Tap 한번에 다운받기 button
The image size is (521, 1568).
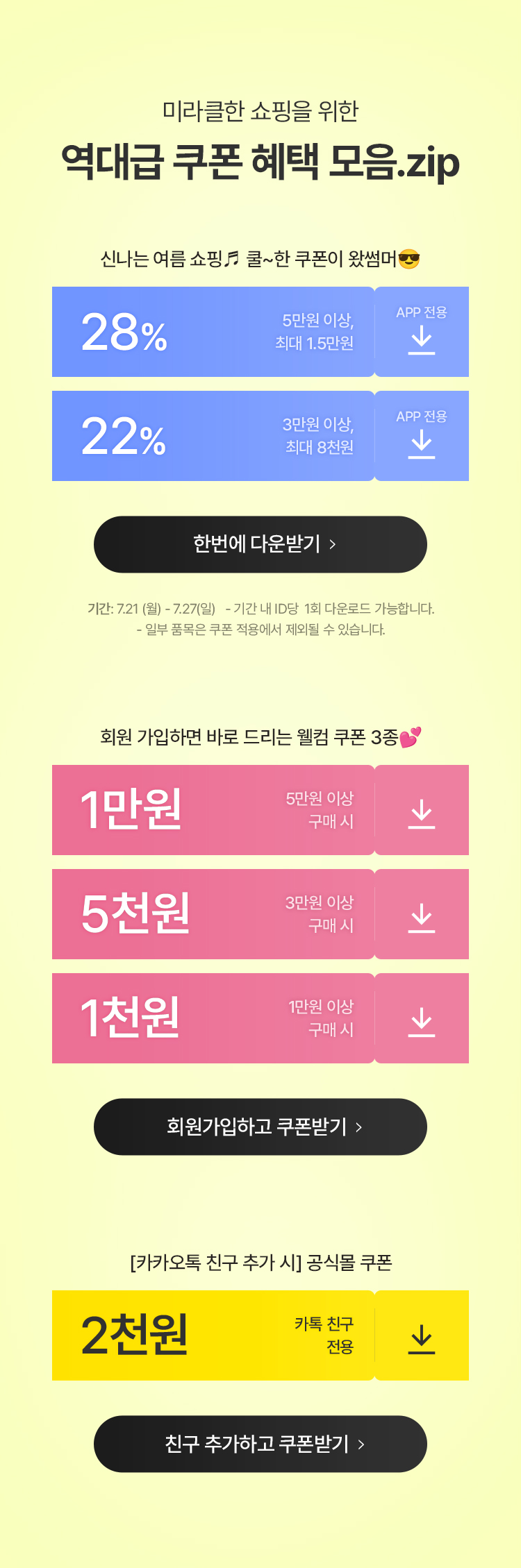point(260,544)
